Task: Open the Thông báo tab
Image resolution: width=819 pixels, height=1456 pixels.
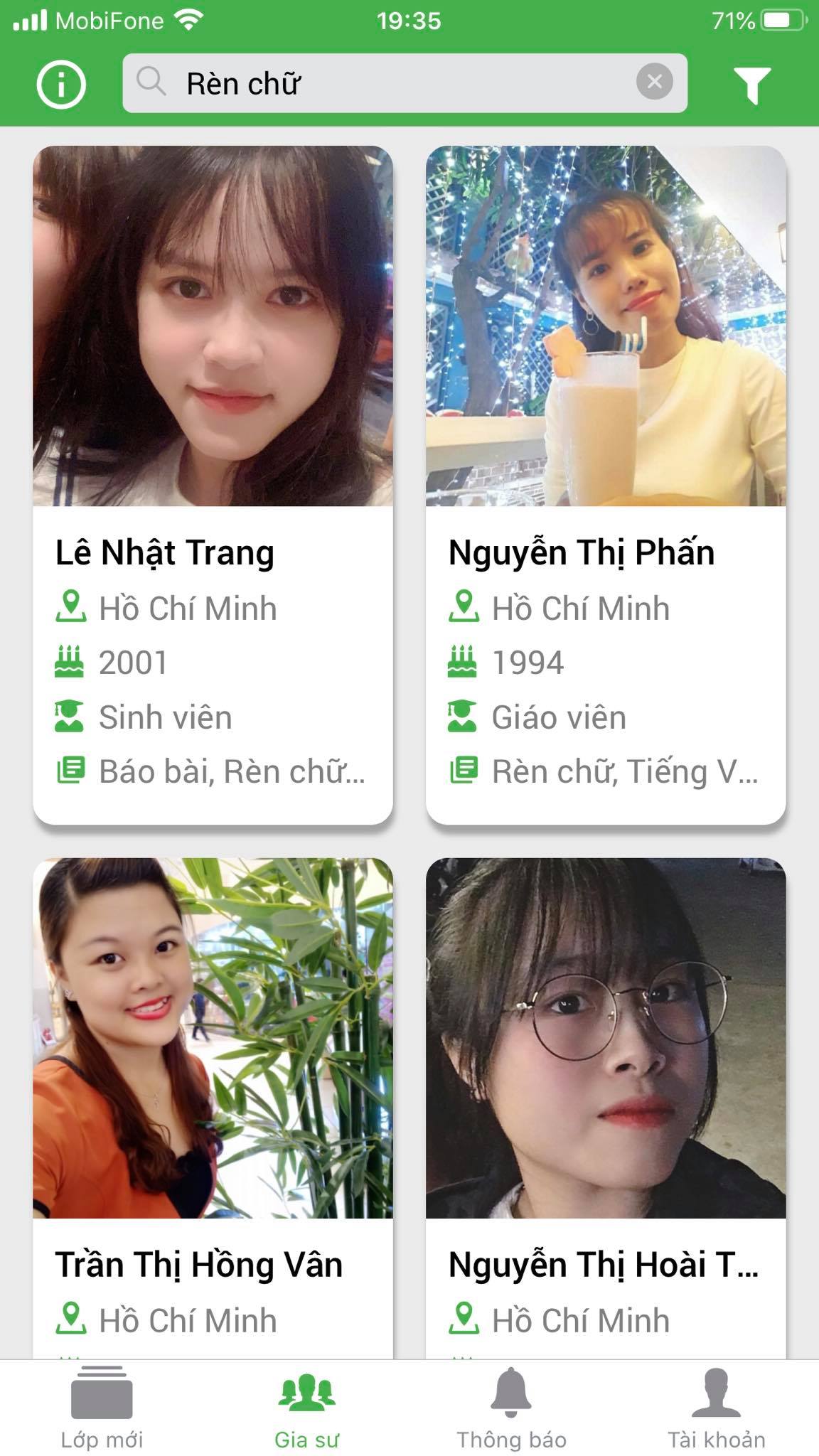Action: point(511,1408)
